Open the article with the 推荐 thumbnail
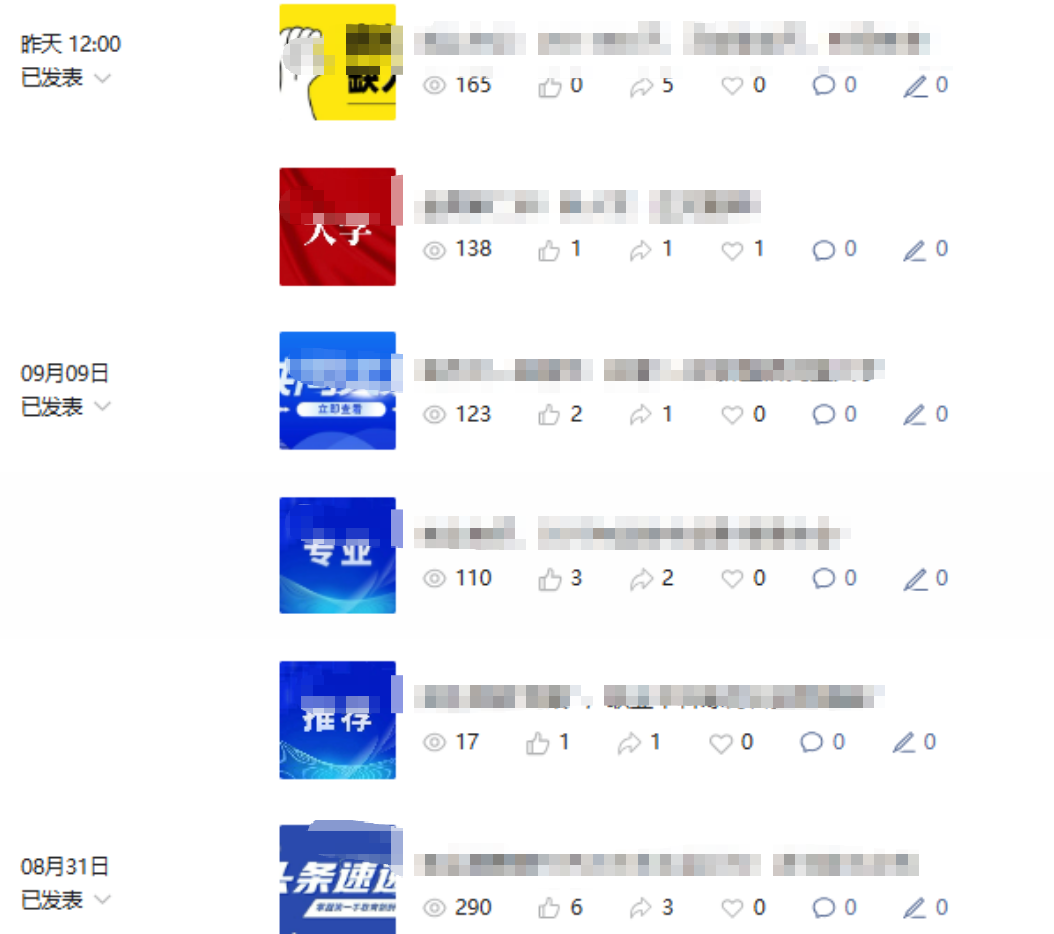Viewport: 1054px width, 934px height. [337, 719]
